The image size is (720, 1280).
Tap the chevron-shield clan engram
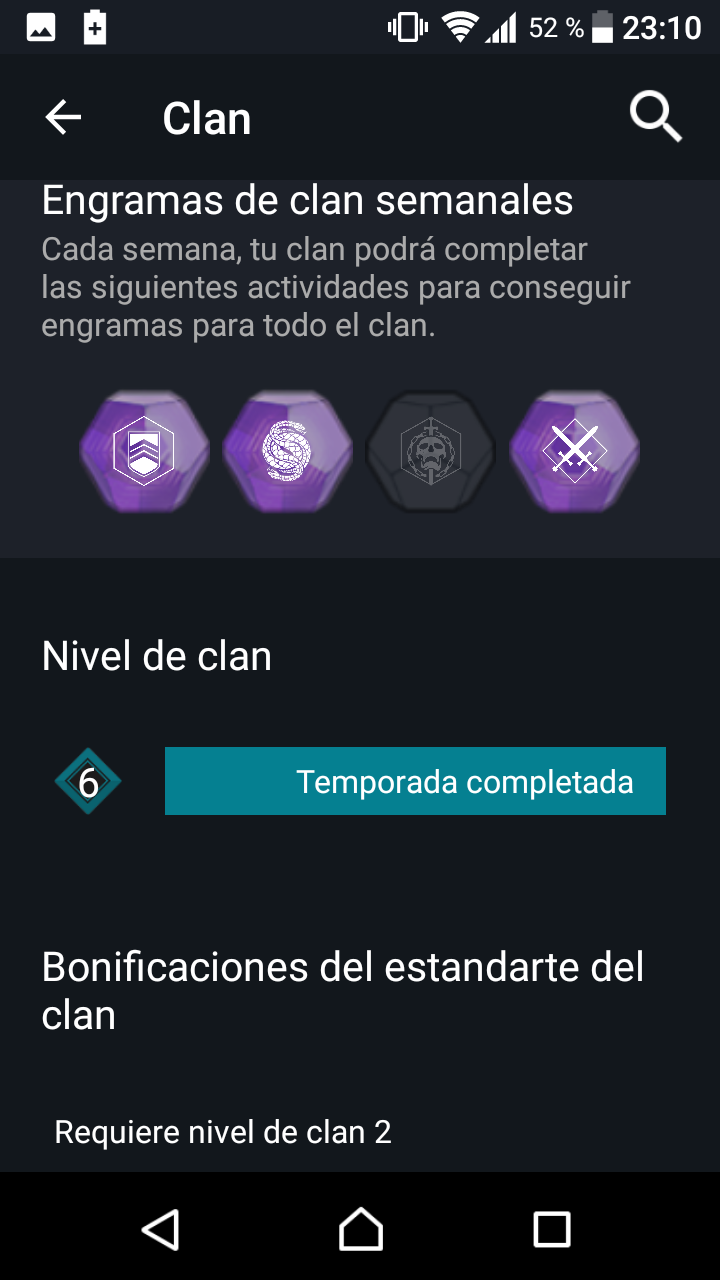[145, 452]
